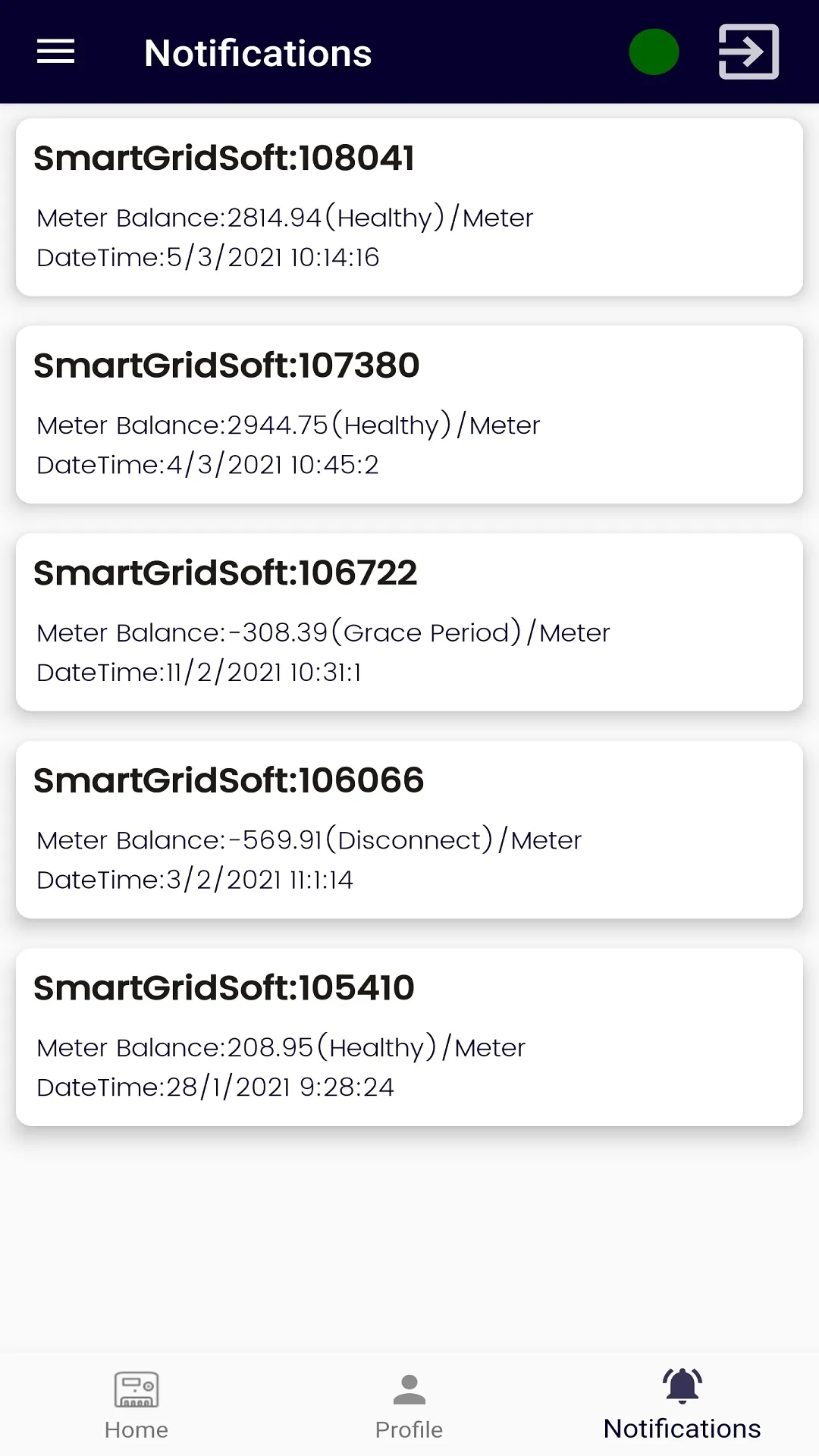This screenshot has height=1456, width=819.
Task: Go to the Home tab
Action: coord(136,1405)
